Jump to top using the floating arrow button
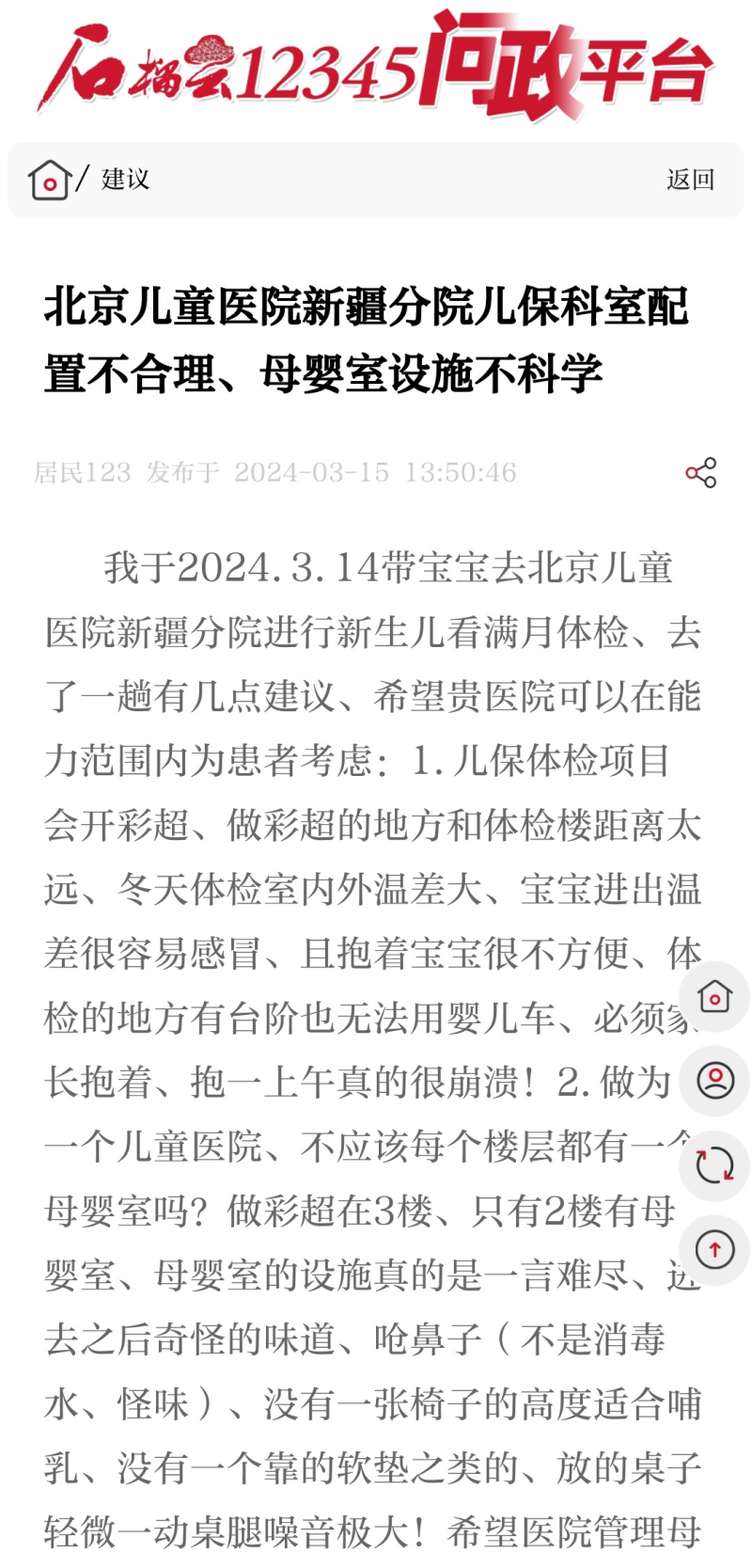 coord(714,1250)
